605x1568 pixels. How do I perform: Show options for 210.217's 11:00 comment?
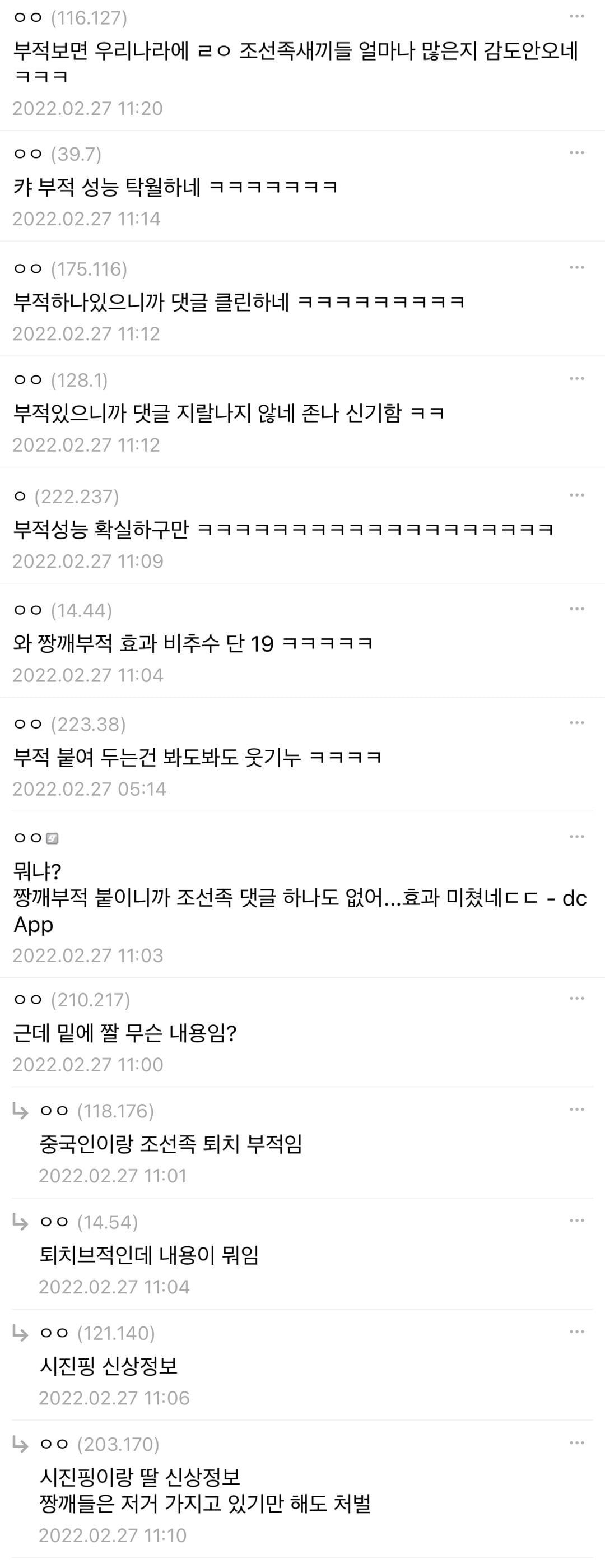click(x=576, y=998)
